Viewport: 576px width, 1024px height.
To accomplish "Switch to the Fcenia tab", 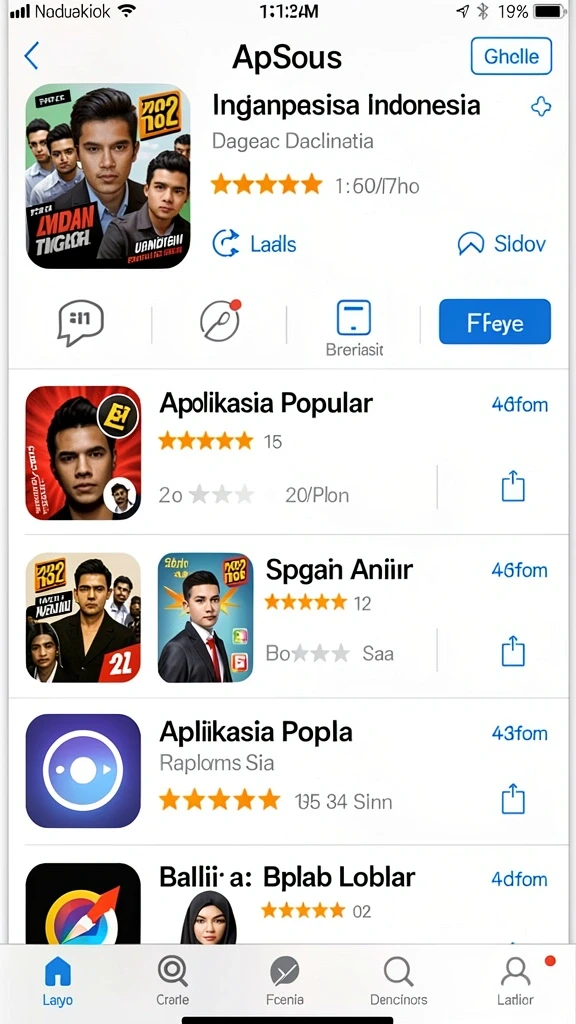I will [285, 981].
